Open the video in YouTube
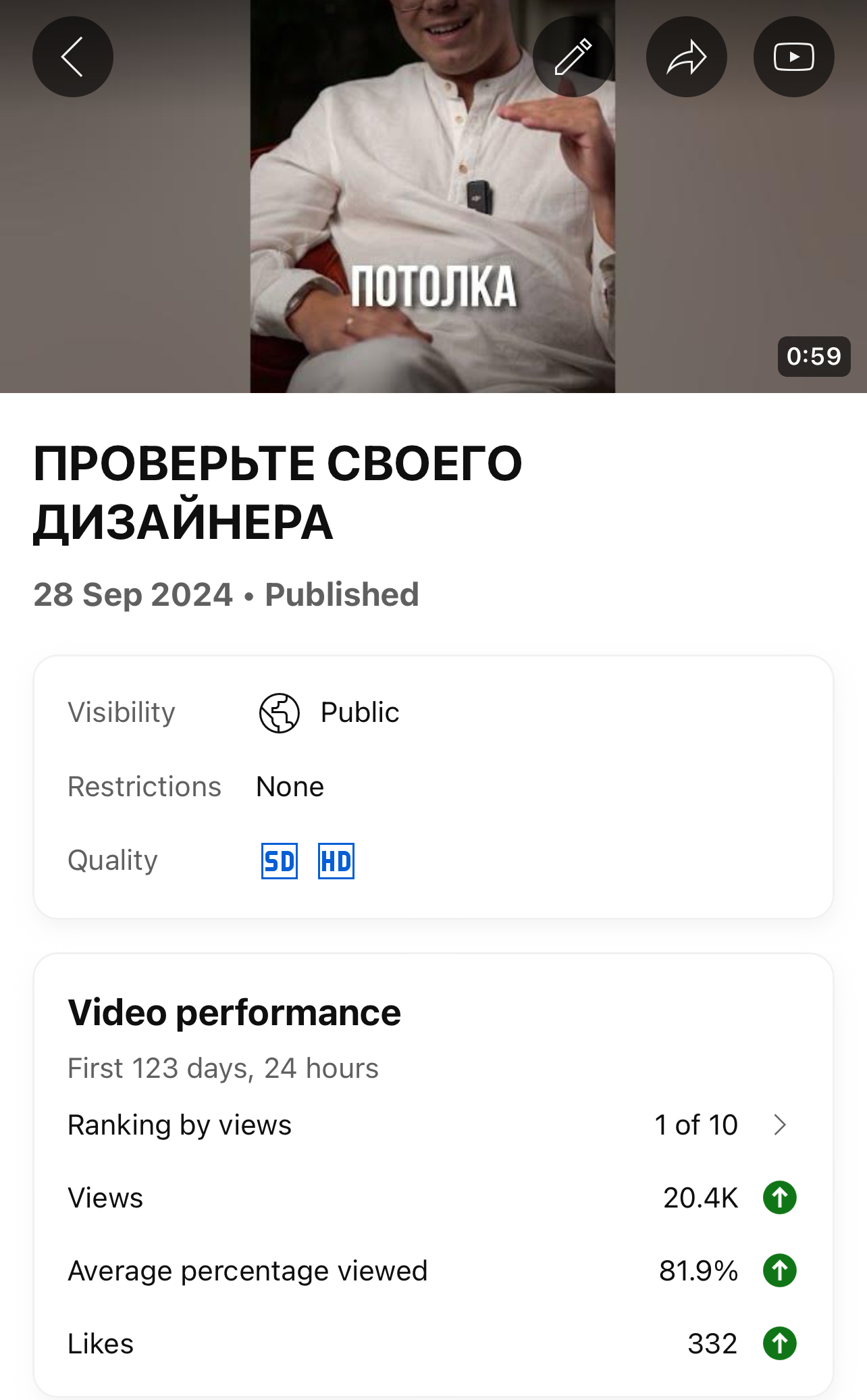The width and height of the screenshot is (867, 1400). [x=793, y=57]
